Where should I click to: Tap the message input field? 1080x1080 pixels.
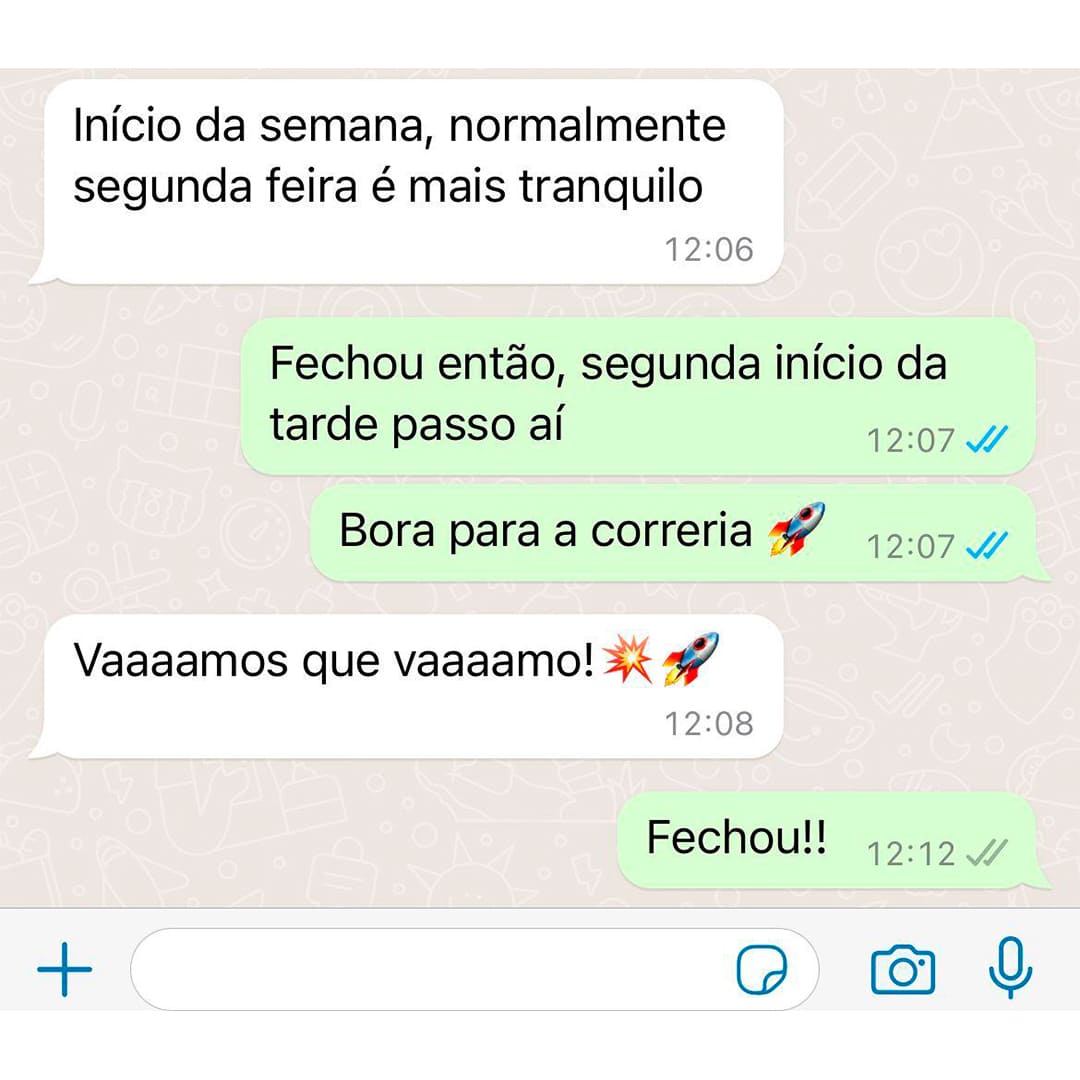tap(430, 968)
